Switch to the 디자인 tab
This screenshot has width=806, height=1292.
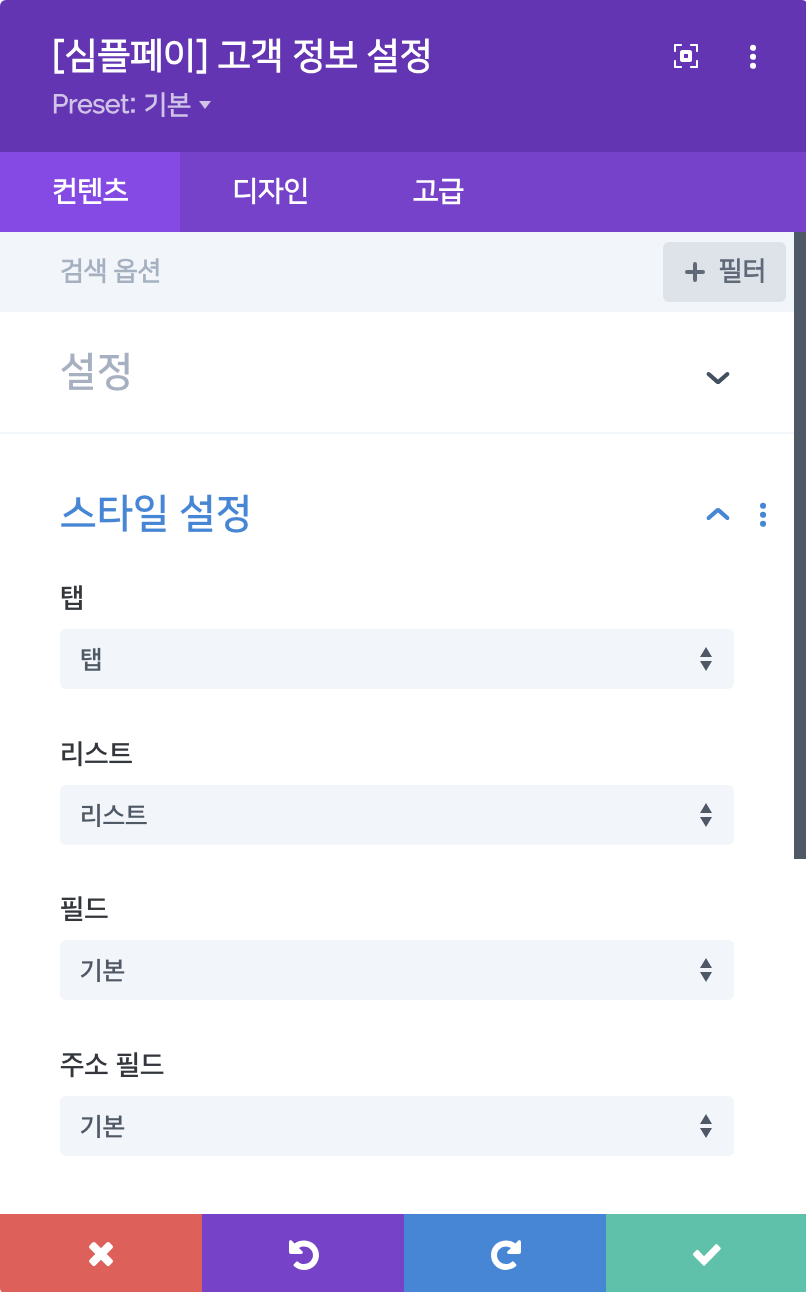coord(270,191)
